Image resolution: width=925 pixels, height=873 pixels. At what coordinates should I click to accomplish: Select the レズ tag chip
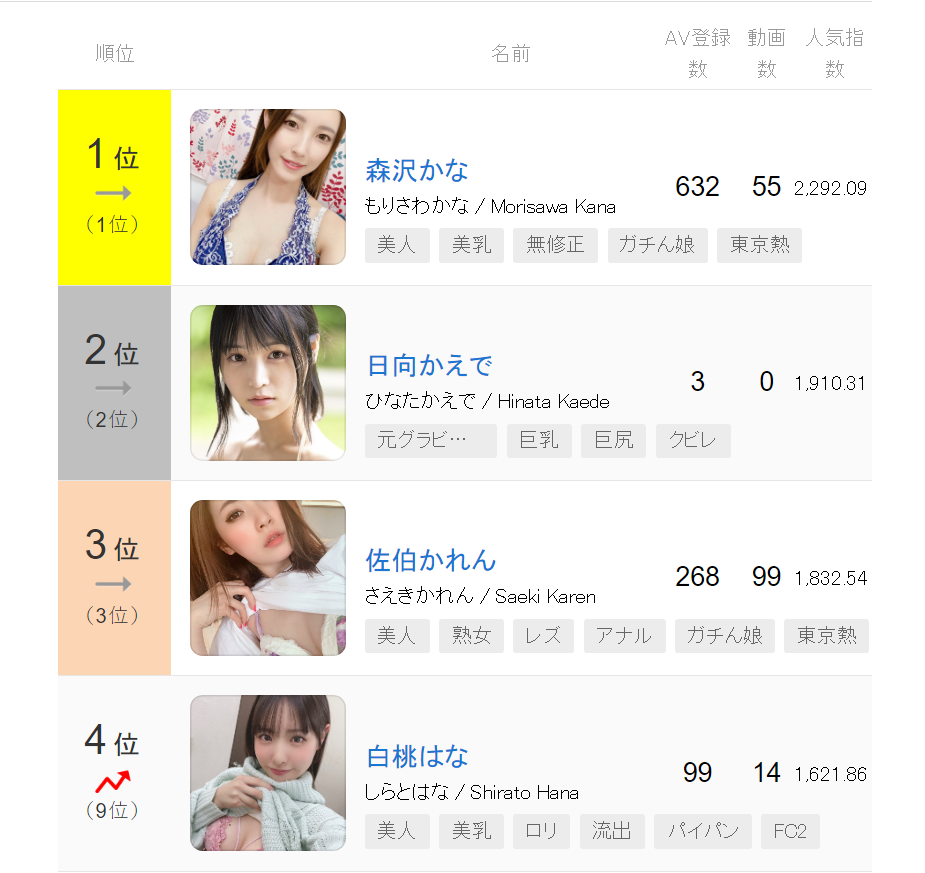click(x=543, y=636)
